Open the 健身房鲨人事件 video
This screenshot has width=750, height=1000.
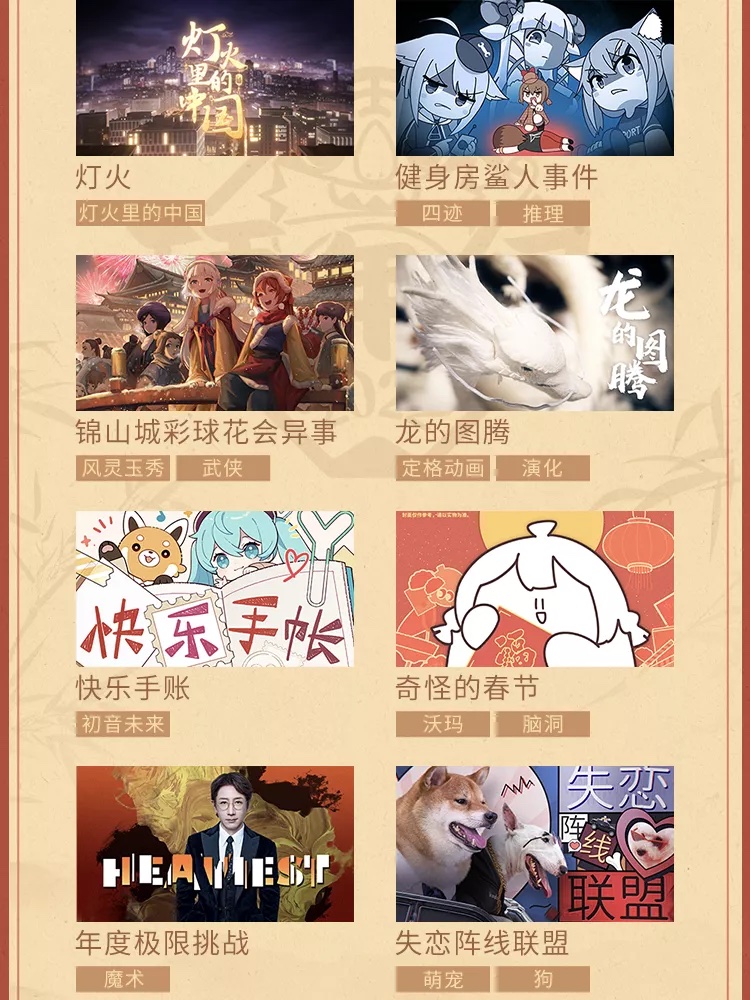pyautogui.click(x=534, y=78)
